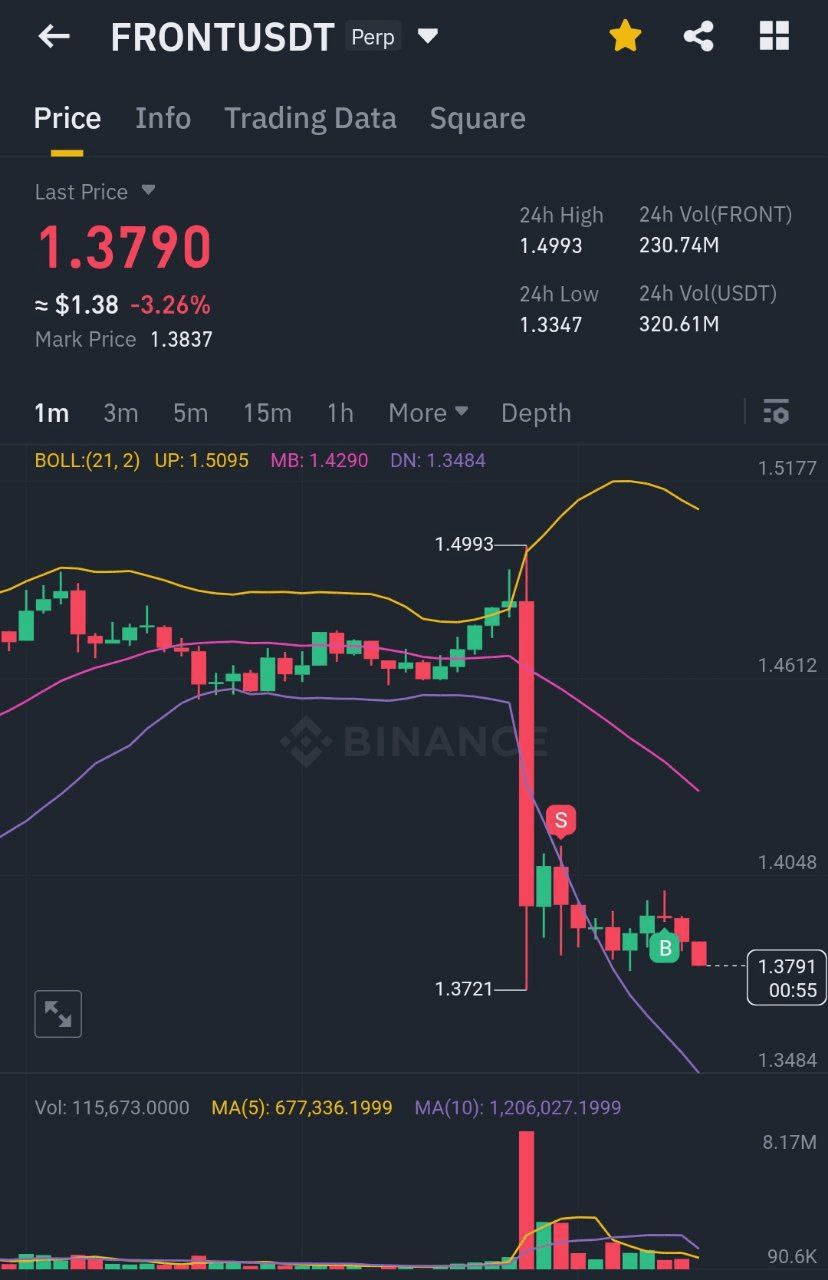
Task: Expand the More intervals dropdown
Action: tap(428, 413)
